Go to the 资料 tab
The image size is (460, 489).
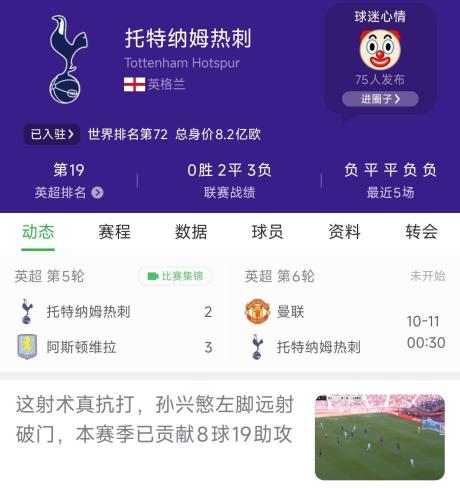pyautogui.click(x=344, y=232)
